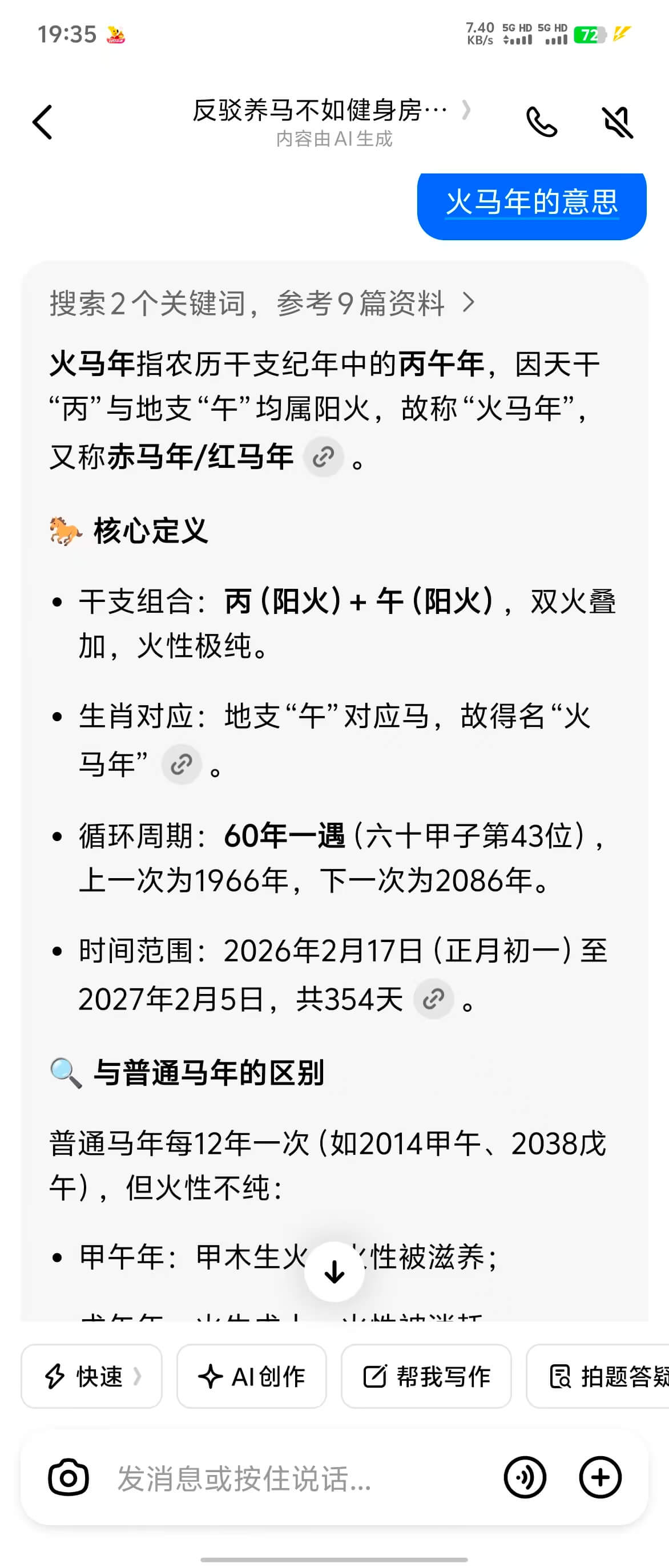Open the plus attachments menu
Screen dimensions: 669x1568
[x=600, y=1477]
